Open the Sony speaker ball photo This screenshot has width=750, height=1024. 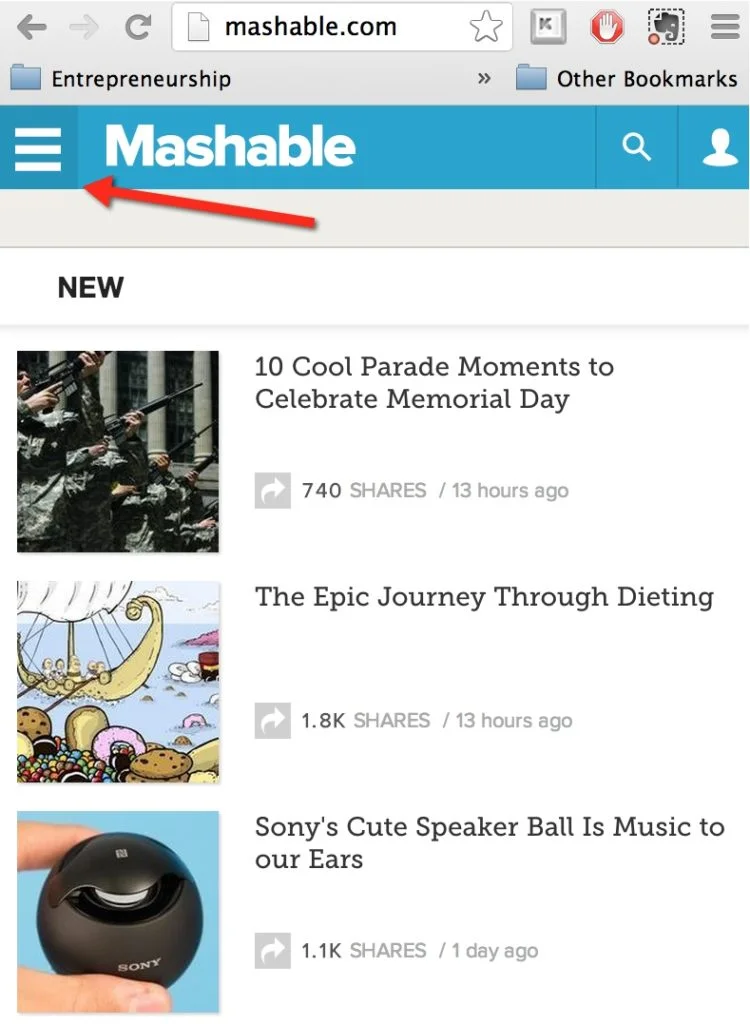118,911
